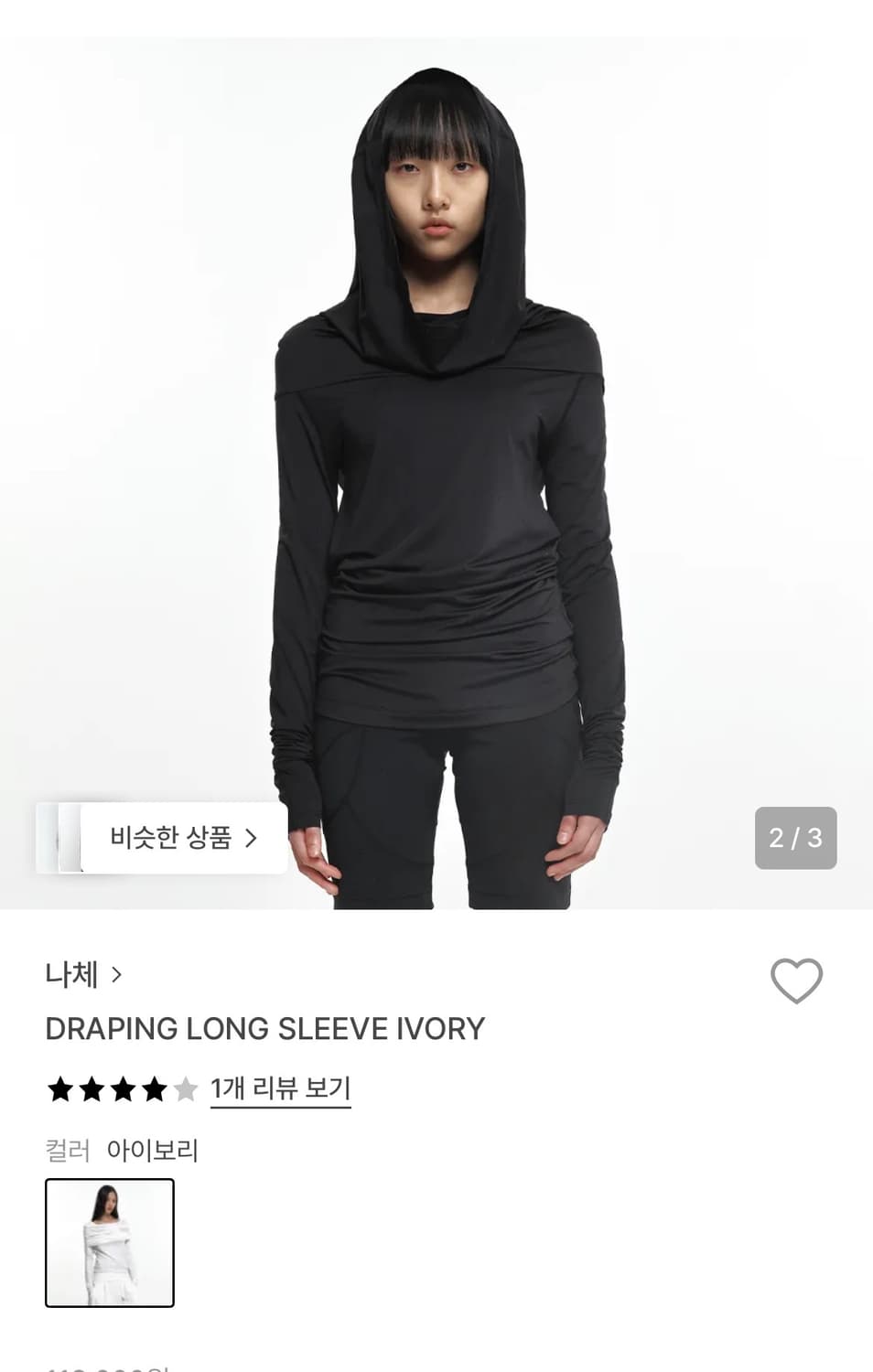Select the second rating star
The image size is (873, 1372).
[x=90, y=1088]
